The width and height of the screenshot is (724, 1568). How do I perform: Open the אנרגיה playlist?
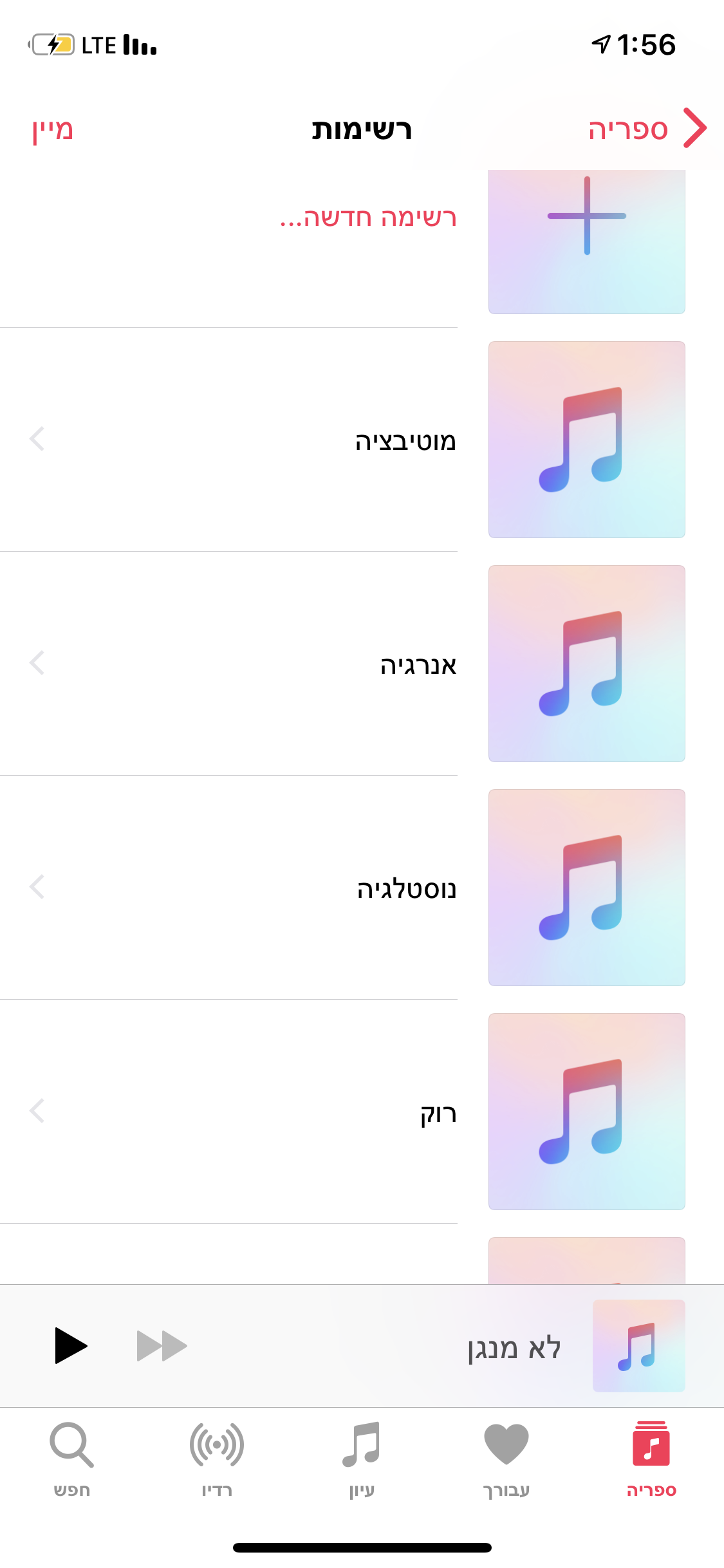pyautogui.click(x=360, y=664)
